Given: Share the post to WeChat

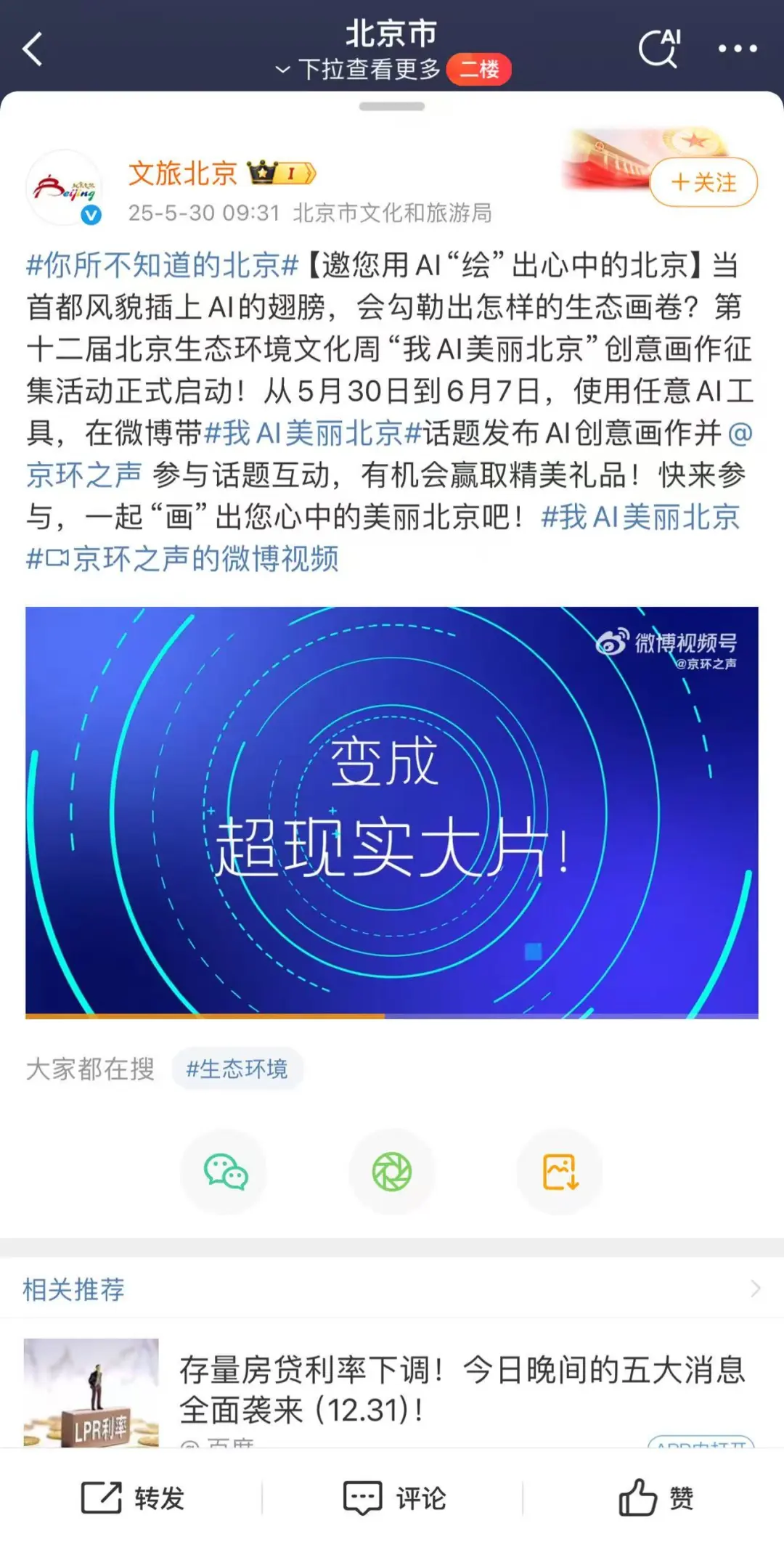Looking at the screenshot, I should pyautogui.click(x=225, y=1172).
